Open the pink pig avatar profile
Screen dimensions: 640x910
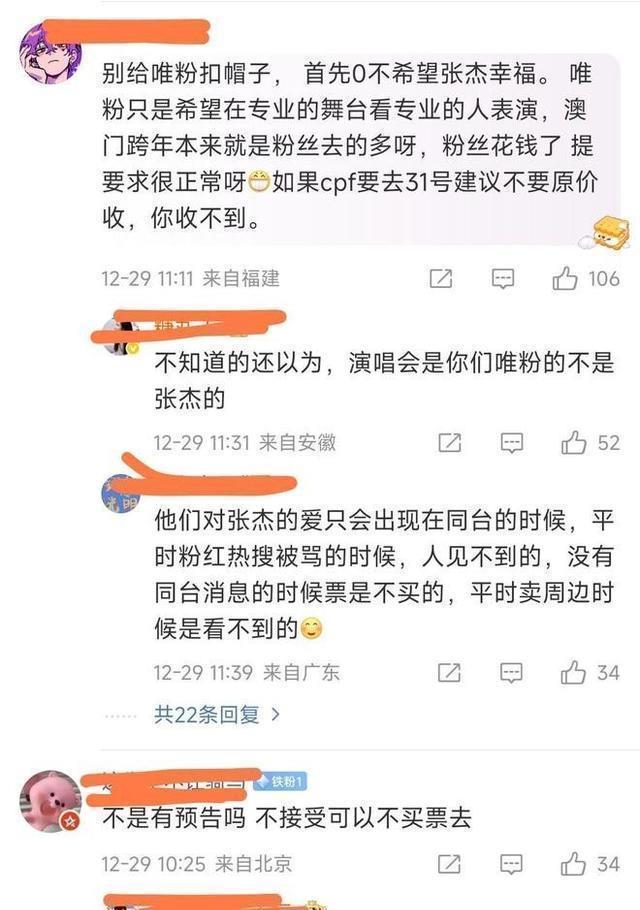click(x=50, y=801)
